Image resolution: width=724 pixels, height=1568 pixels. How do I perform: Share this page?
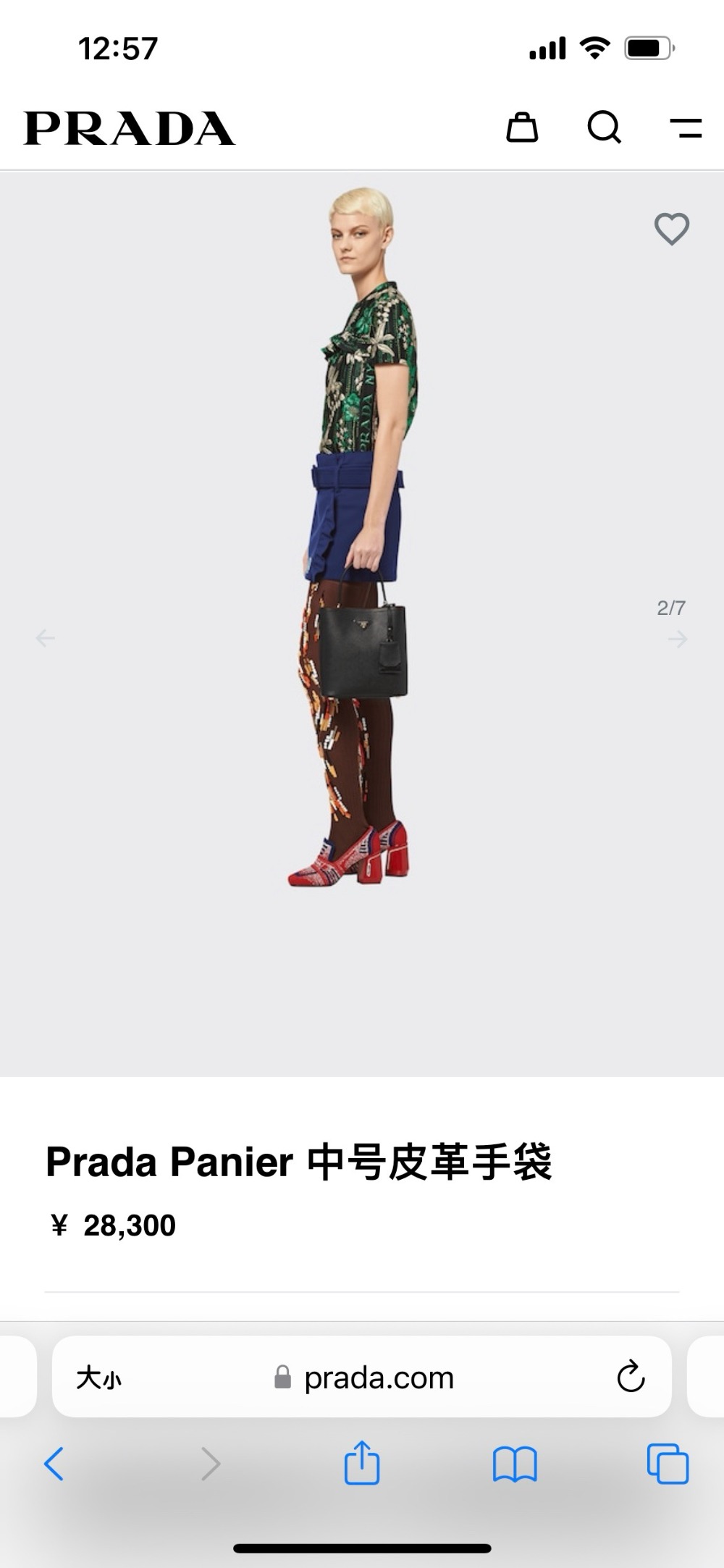pos(361,1463)
